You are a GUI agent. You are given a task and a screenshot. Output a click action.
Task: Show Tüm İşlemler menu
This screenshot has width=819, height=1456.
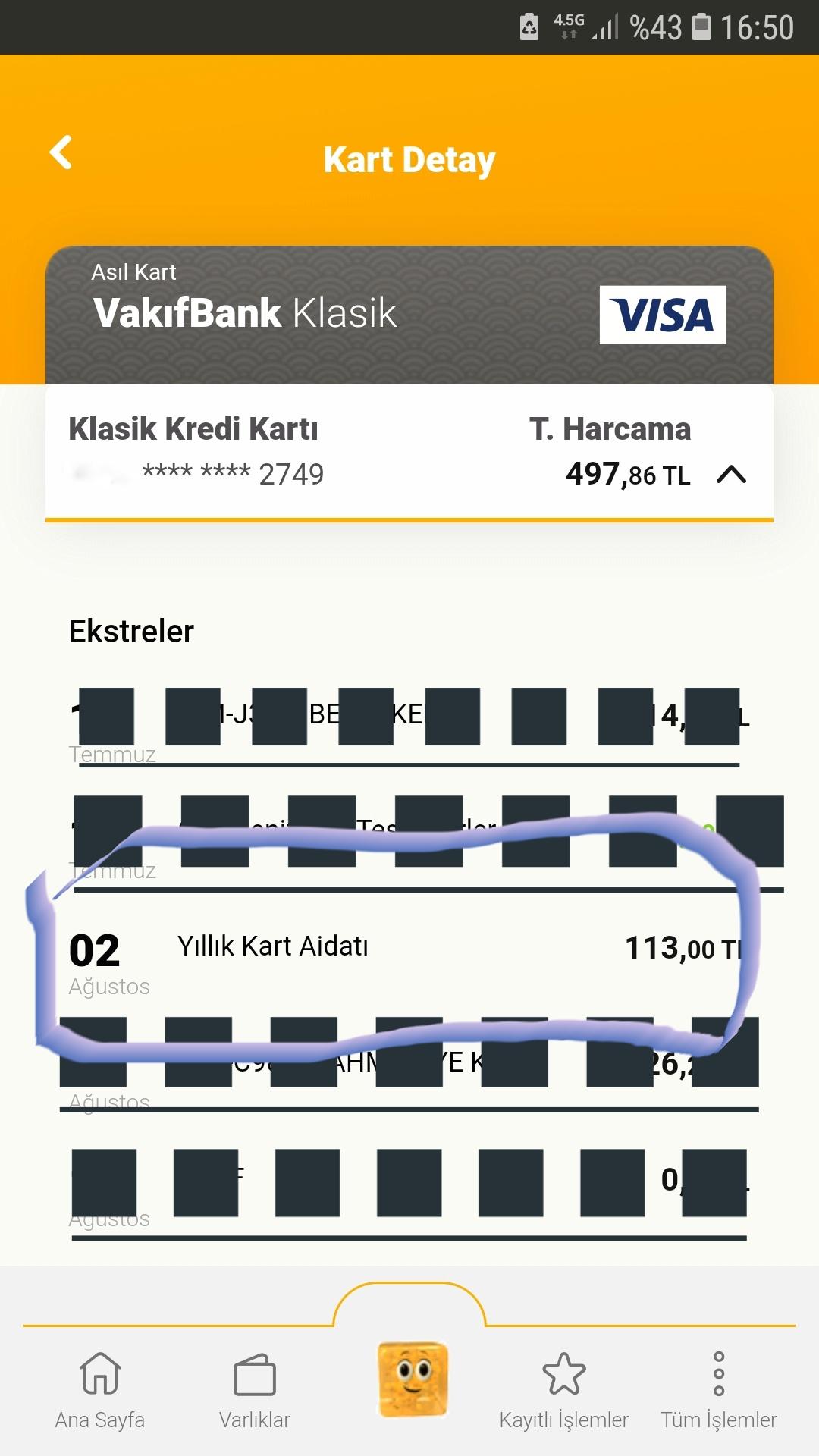718,1390
